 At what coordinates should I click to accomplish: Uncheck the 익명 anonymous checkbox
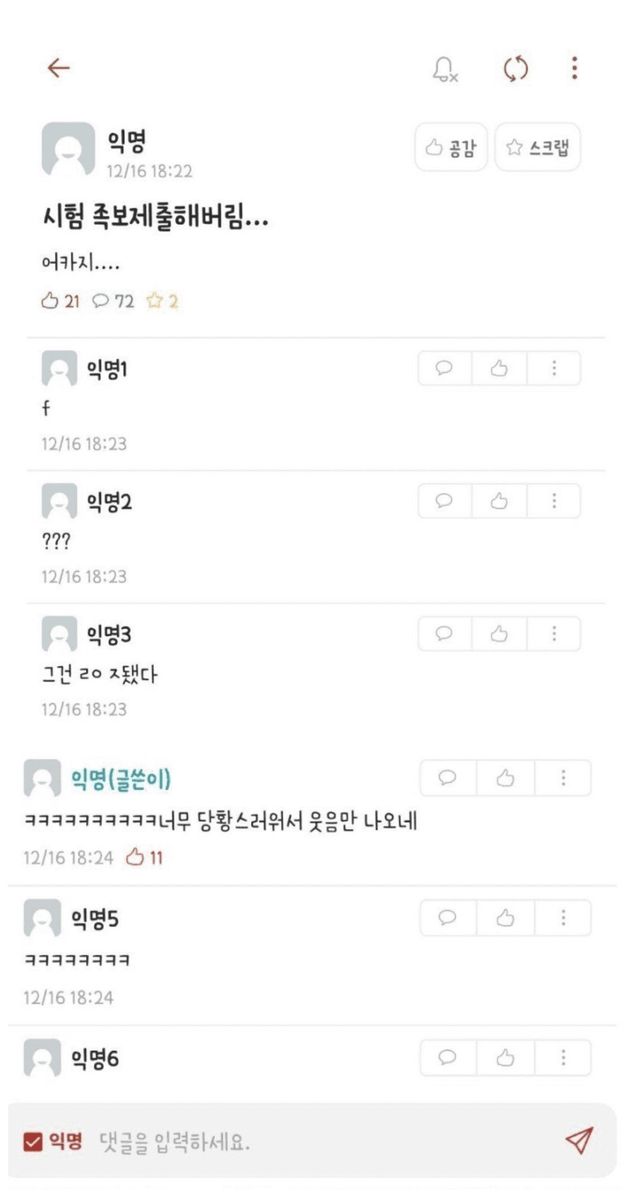pos(33,1142)
